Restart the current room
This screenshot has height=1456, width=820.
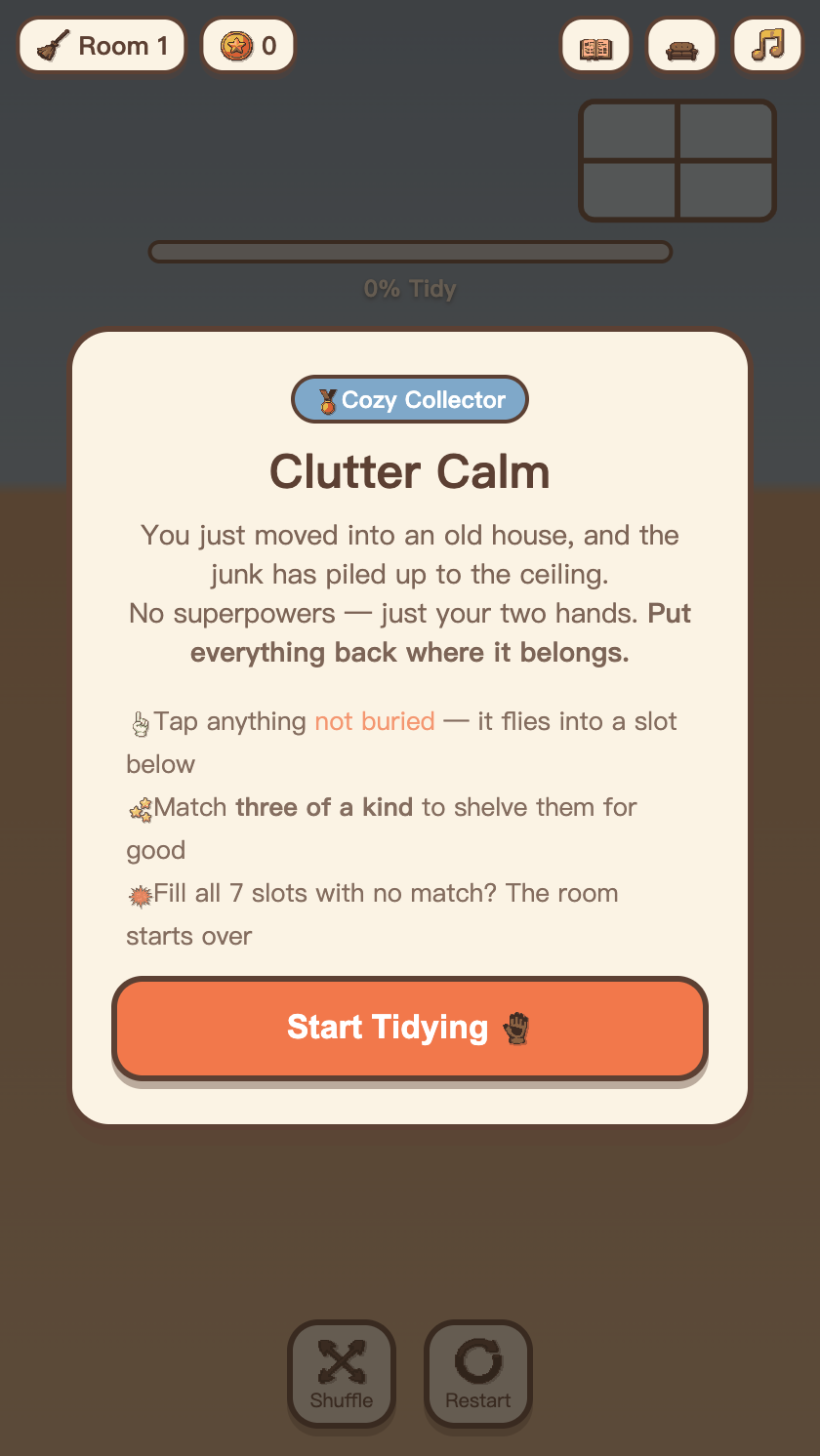point(478,1374)
